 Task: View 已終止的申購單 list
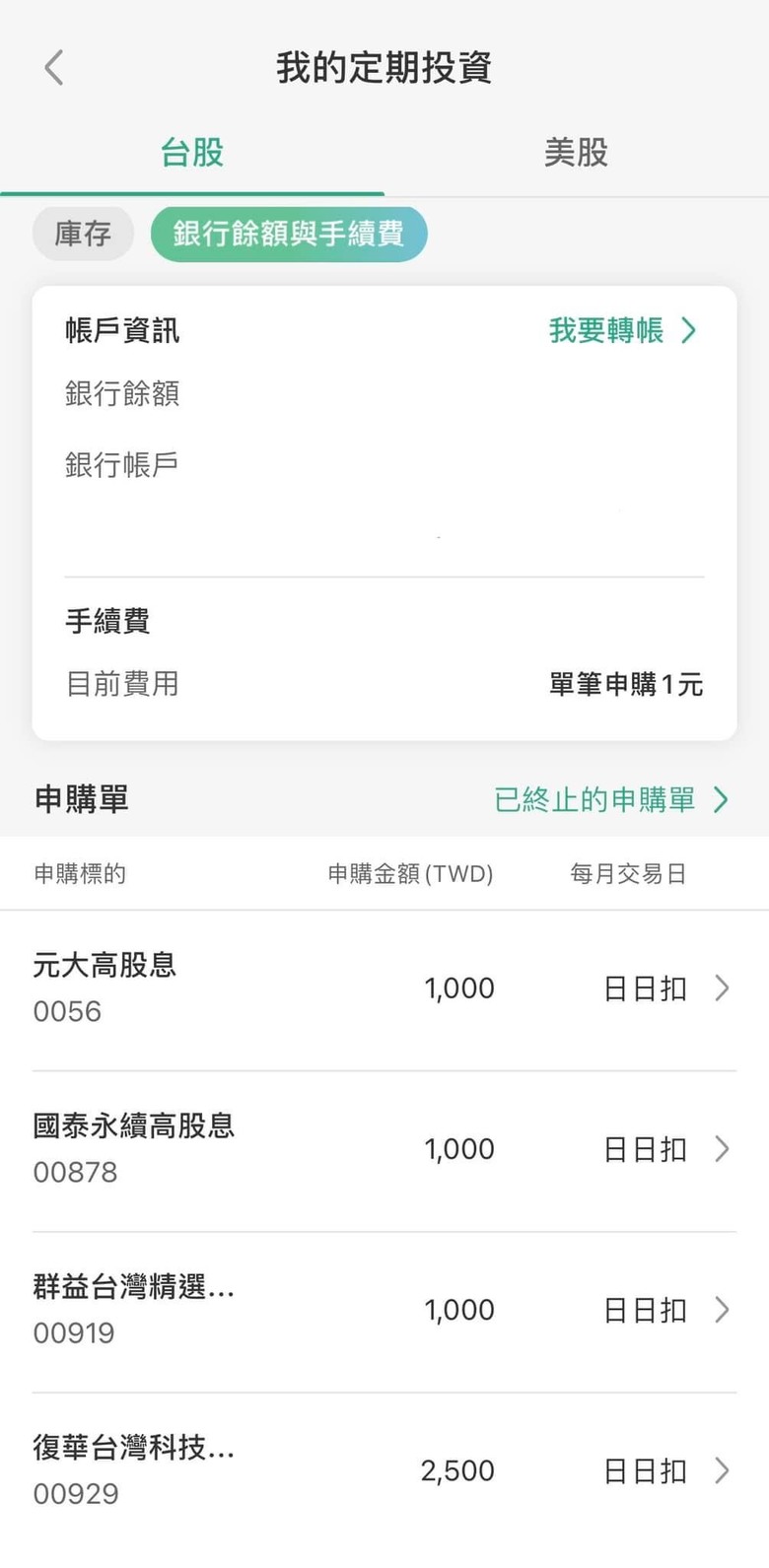[x=610, y=799]
